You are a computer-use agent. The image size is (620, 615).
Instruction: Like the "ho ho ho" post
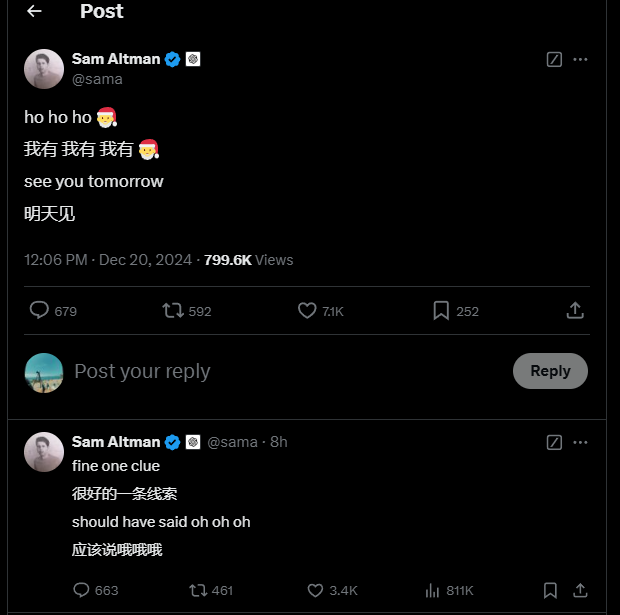pyautogui.click(x=307, y=311)
